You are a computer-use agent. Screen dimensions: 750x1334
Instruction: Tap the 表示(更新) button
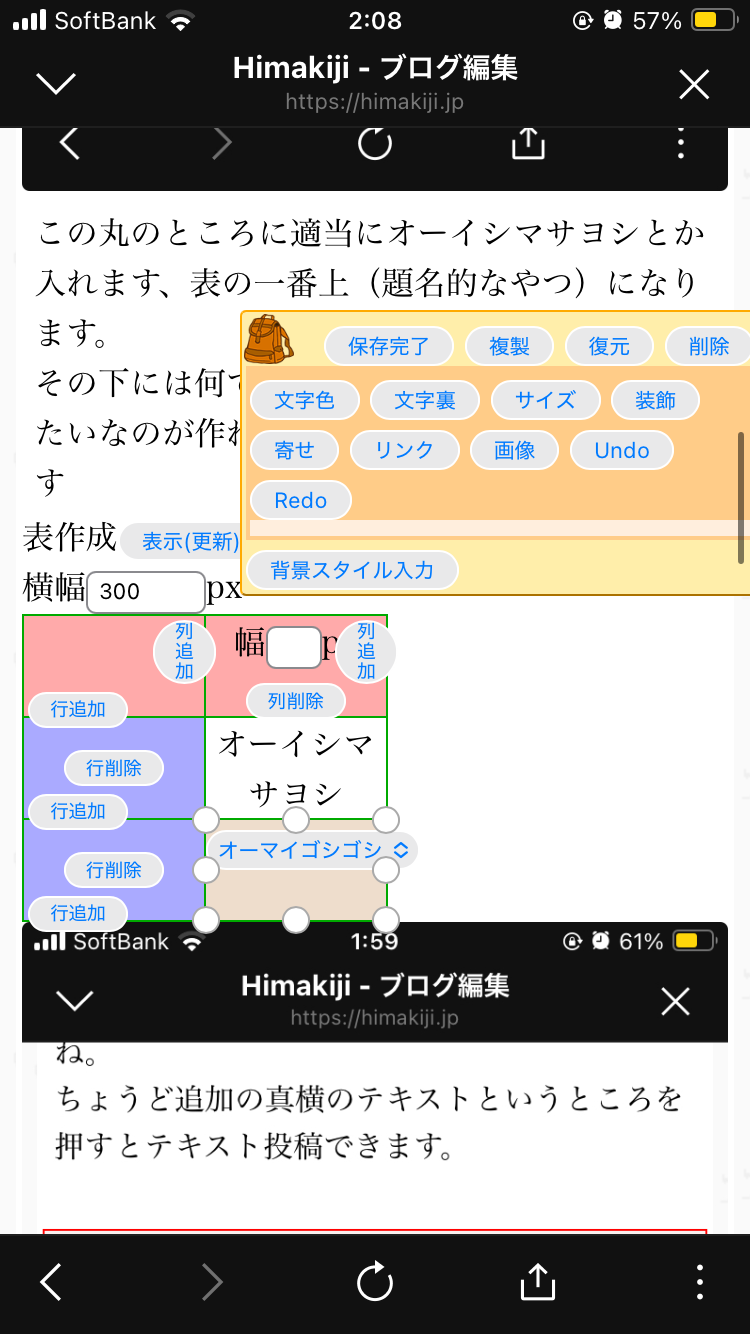pos(188,541)
